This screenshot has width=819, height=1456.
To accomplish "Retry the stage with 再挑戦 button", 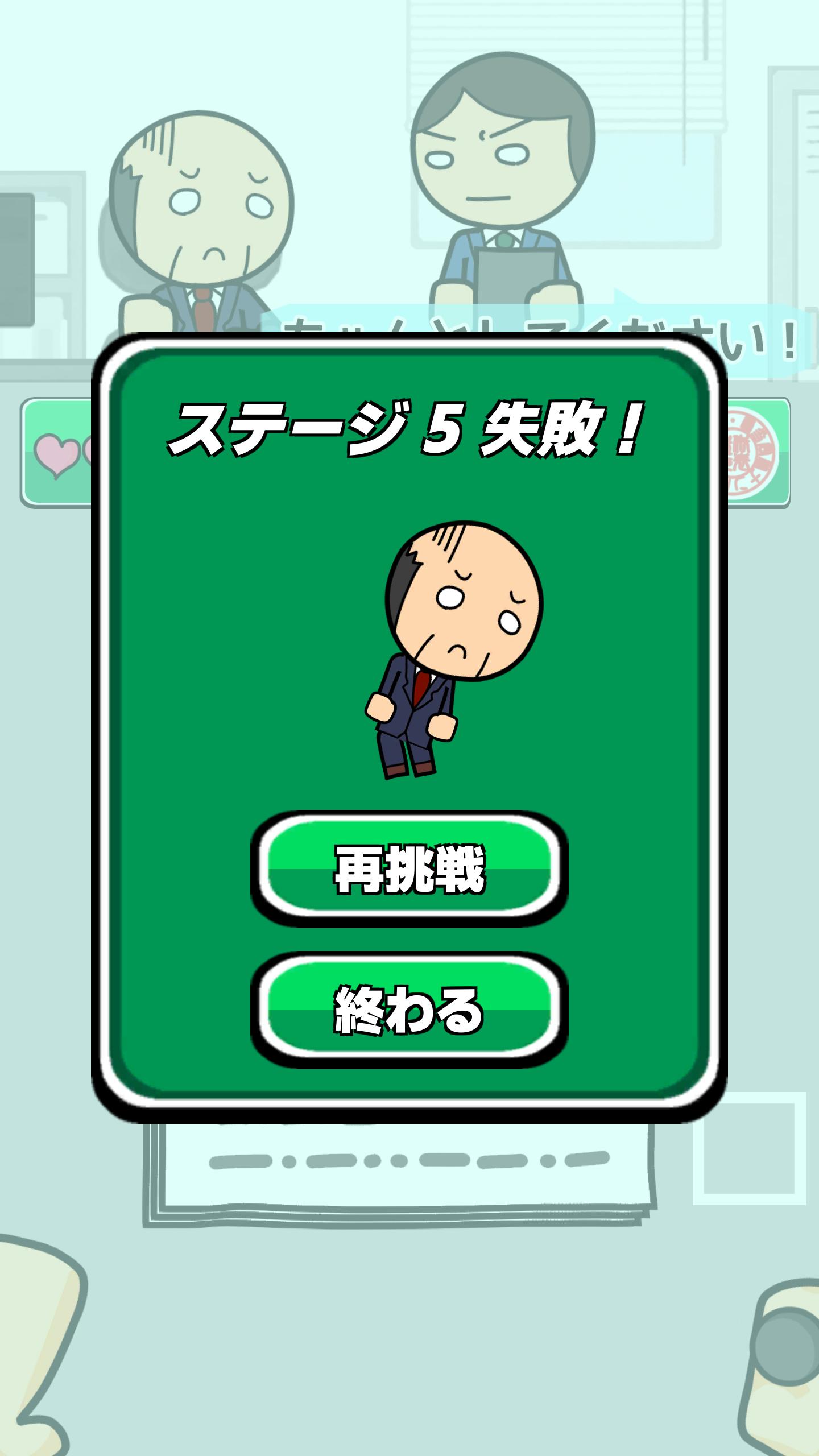I will (409, 869).
